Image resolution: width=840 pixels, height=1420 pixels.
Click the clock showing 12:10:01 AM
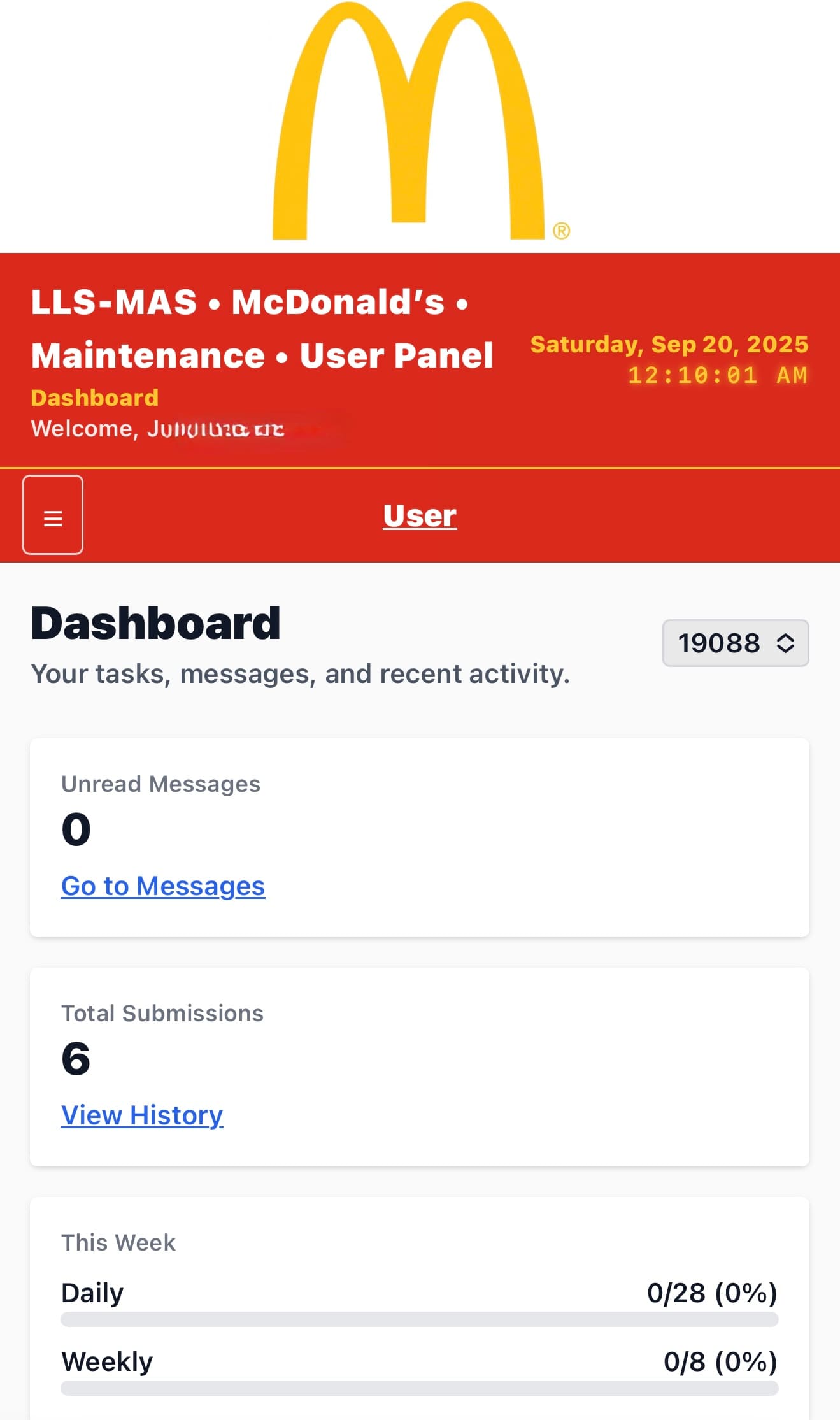pyautogui.click(x=718, y=375)
